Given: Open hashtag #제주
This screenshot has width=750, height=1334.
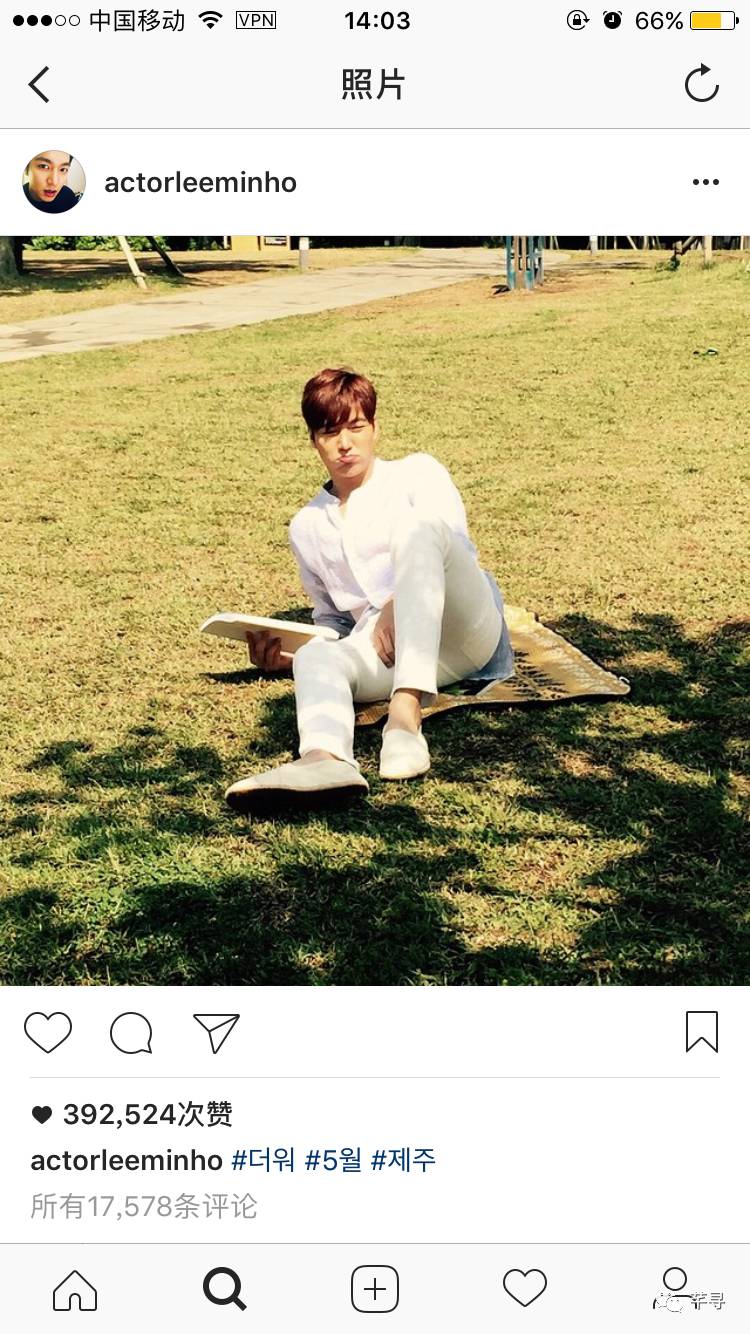Looking at the screenshot, I should 403,1160.
